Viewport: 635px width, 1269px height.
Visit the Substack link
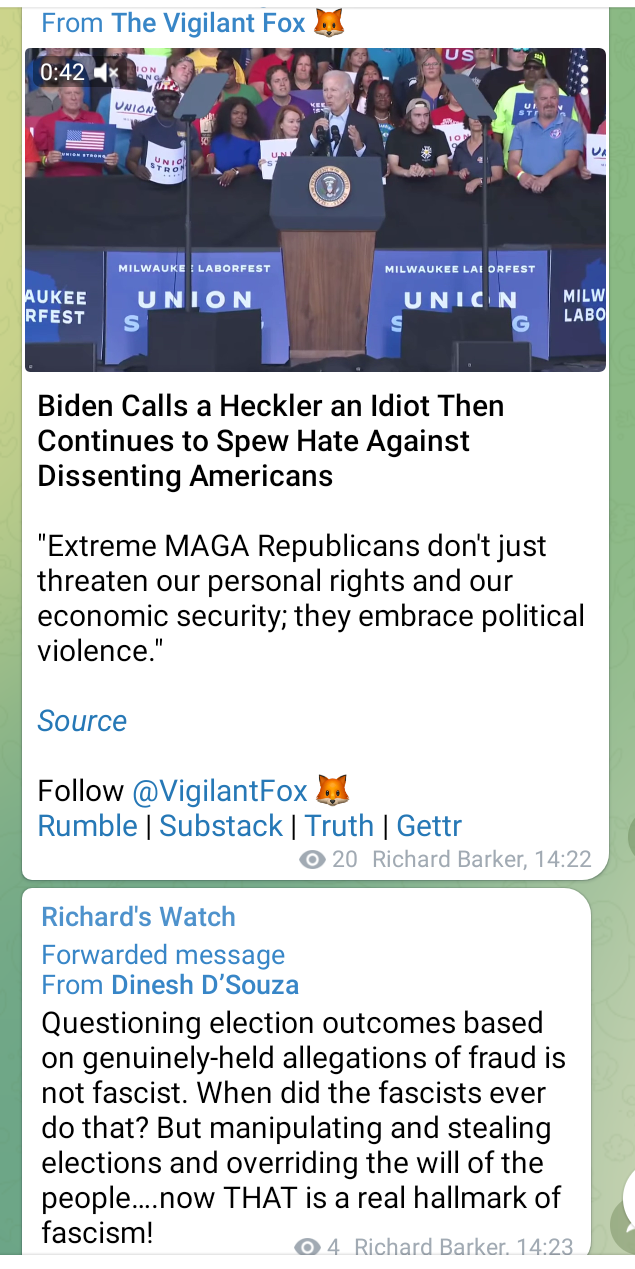pos(221,826)
